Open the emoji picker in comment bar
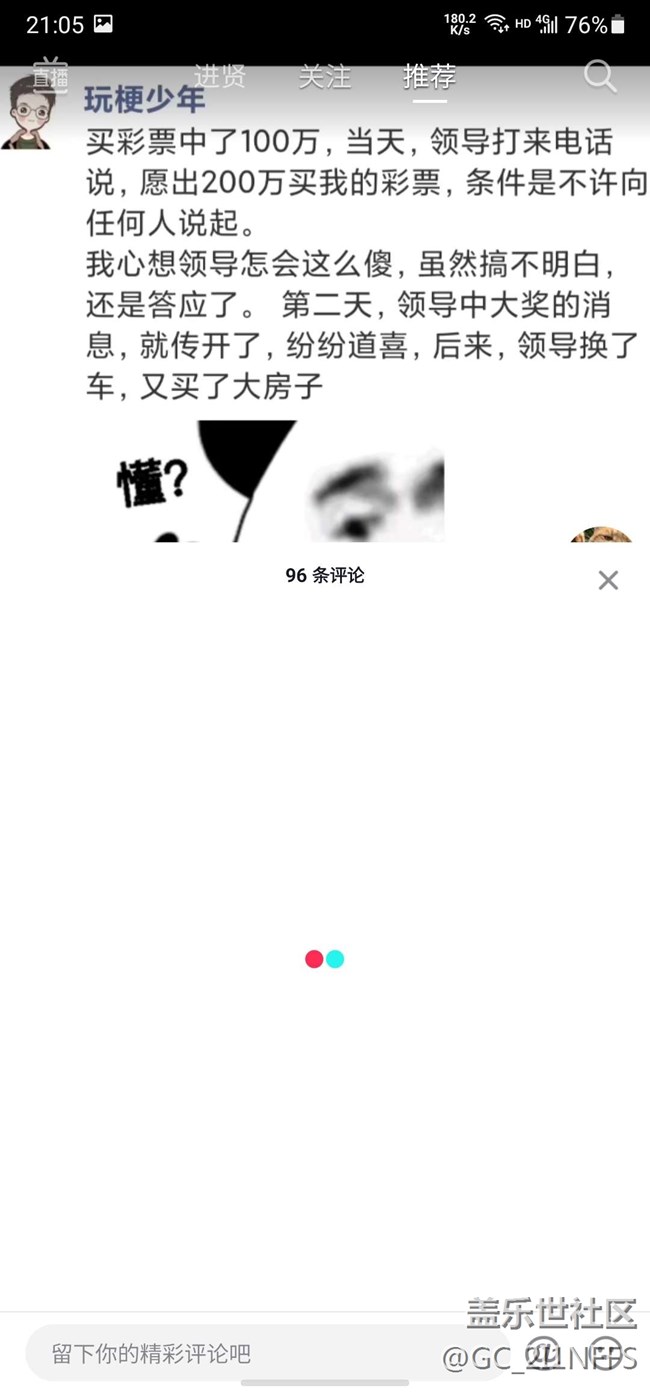650x1394 pixels. (x=604, y=1350)
